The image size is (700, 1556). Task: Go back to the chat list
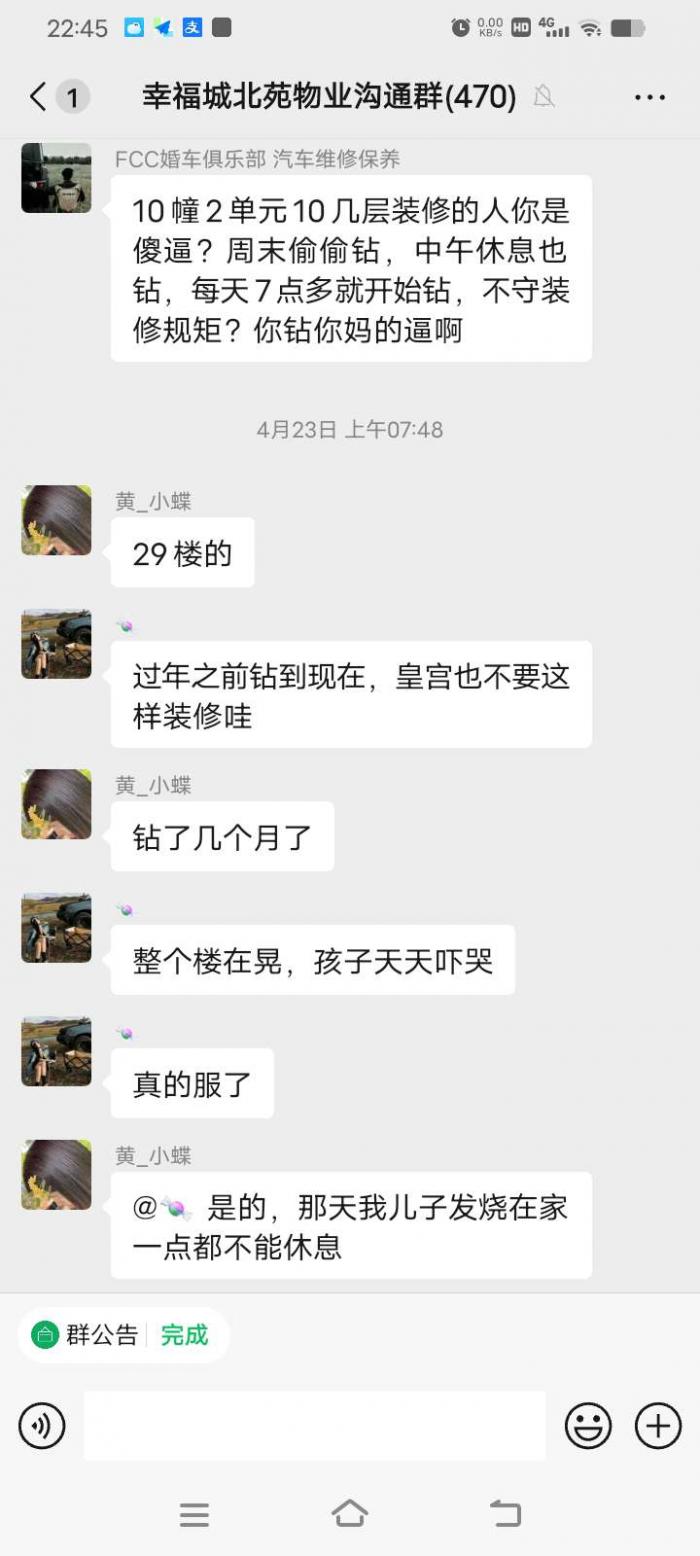click(40, 97)
